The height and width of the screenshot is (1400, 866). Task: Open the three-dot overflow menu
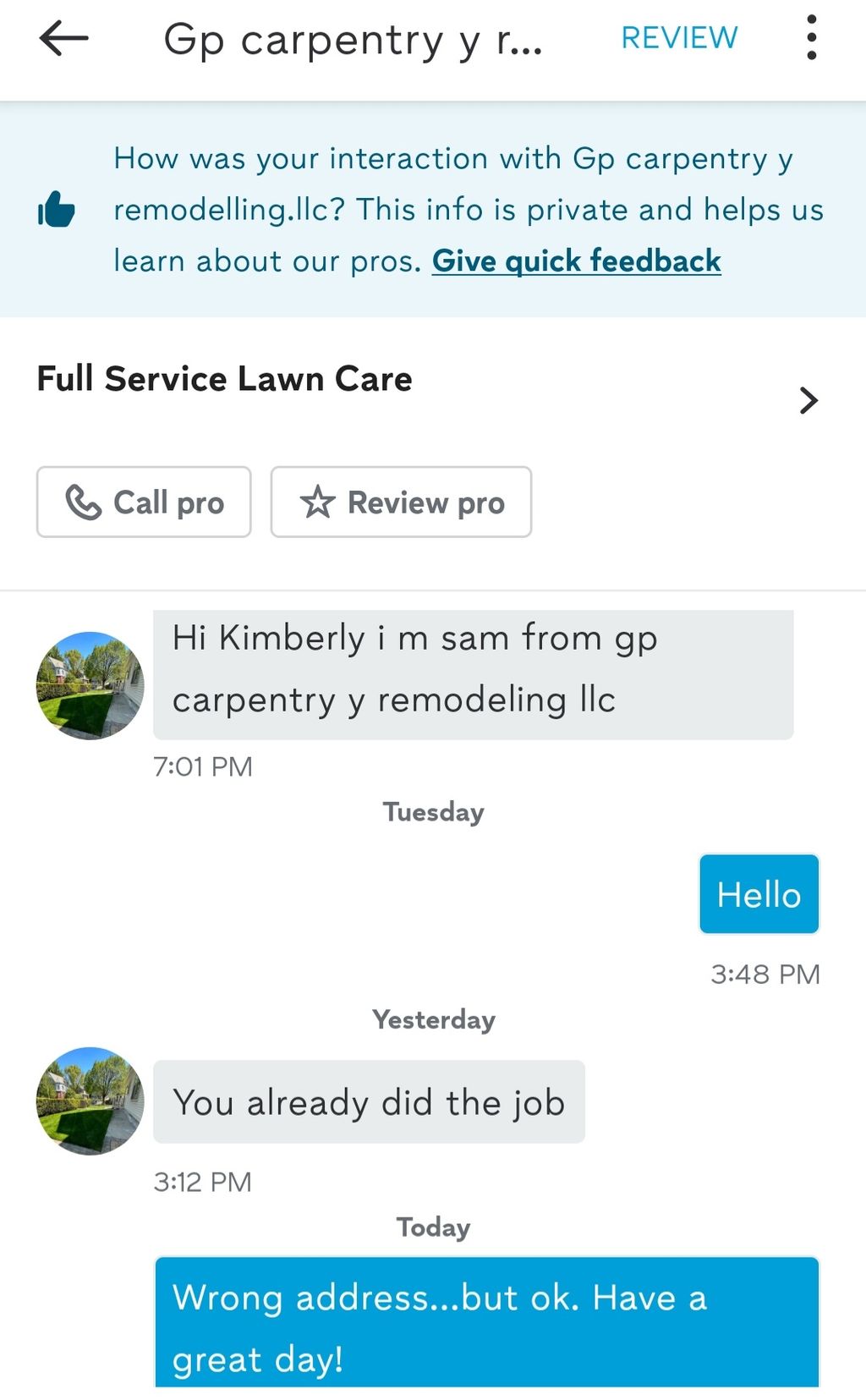811,38
